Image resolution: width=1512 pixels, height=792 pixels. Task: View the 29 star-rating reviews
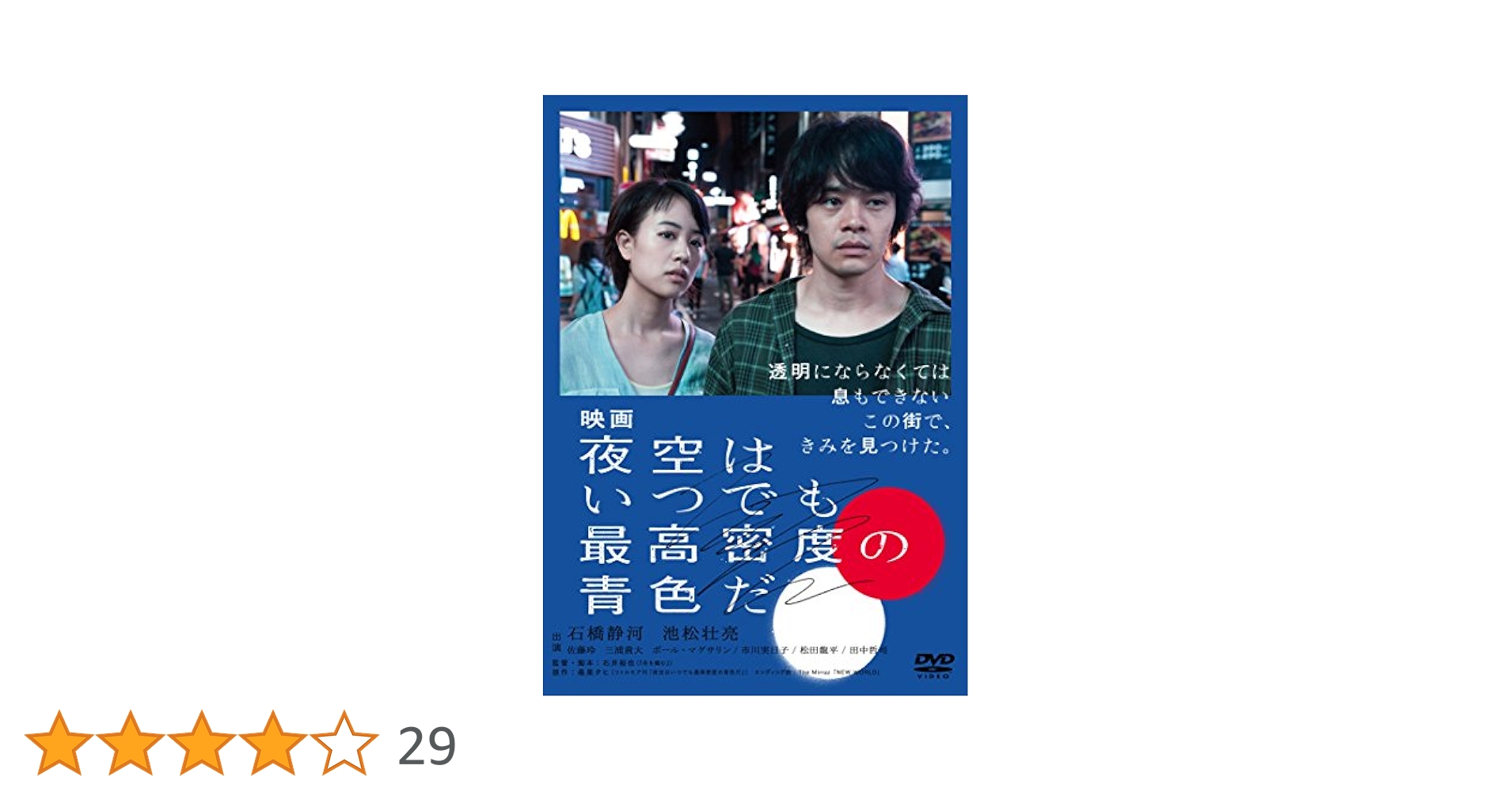click(x=426, y=745)
